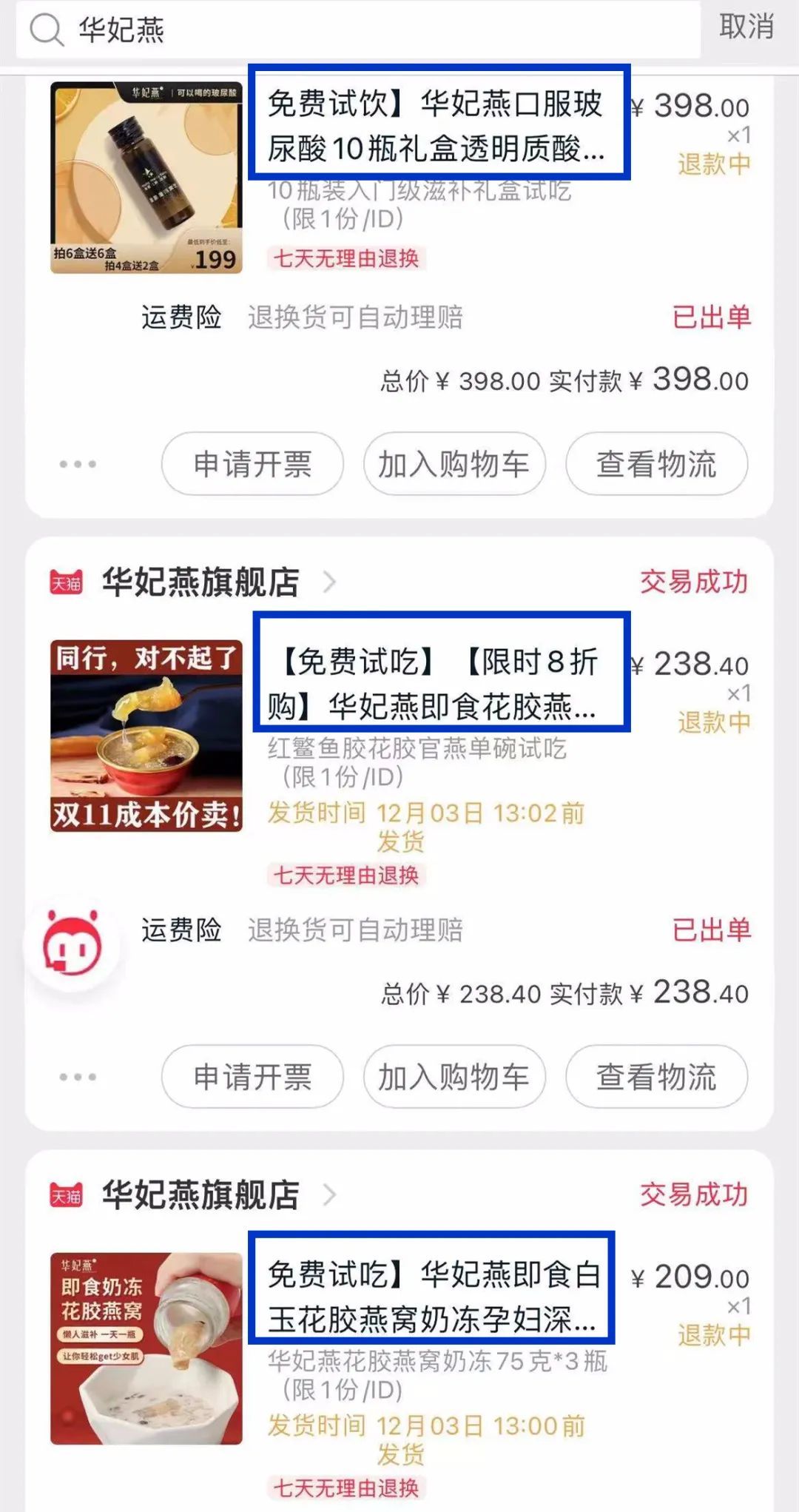Screen dimensions: 799x1512
Task: Open more options for the ¥238.40 order
Action: tap(78, 1077)
